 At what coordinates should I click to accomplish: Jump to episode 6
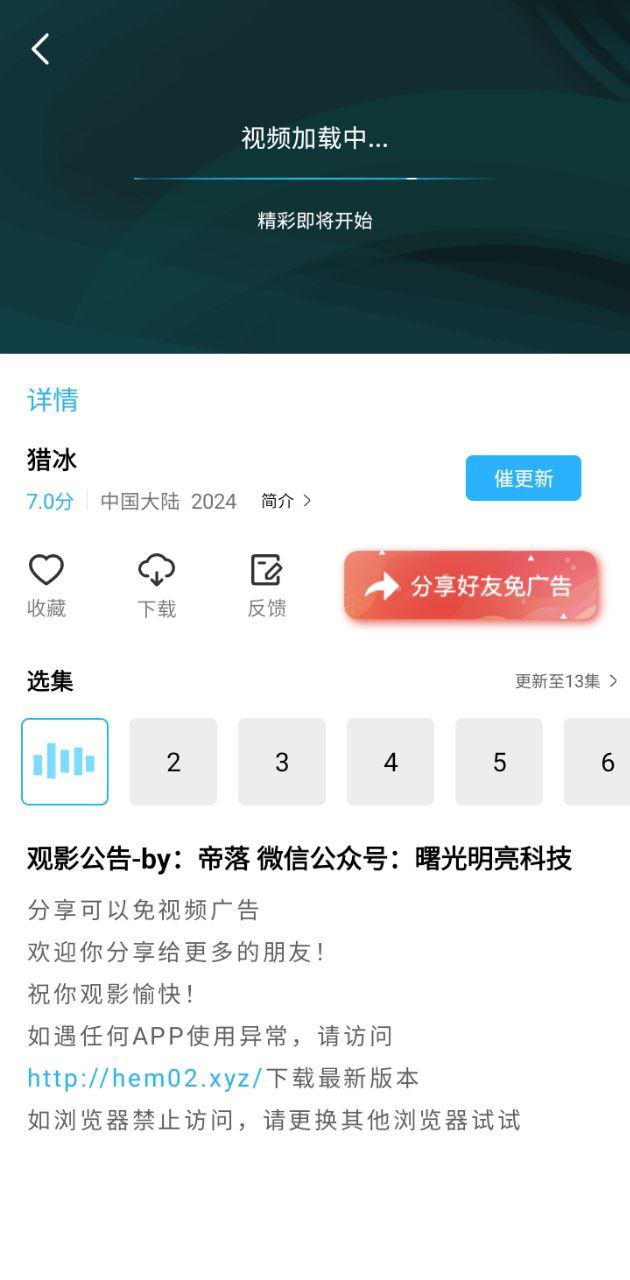point(600,761)
